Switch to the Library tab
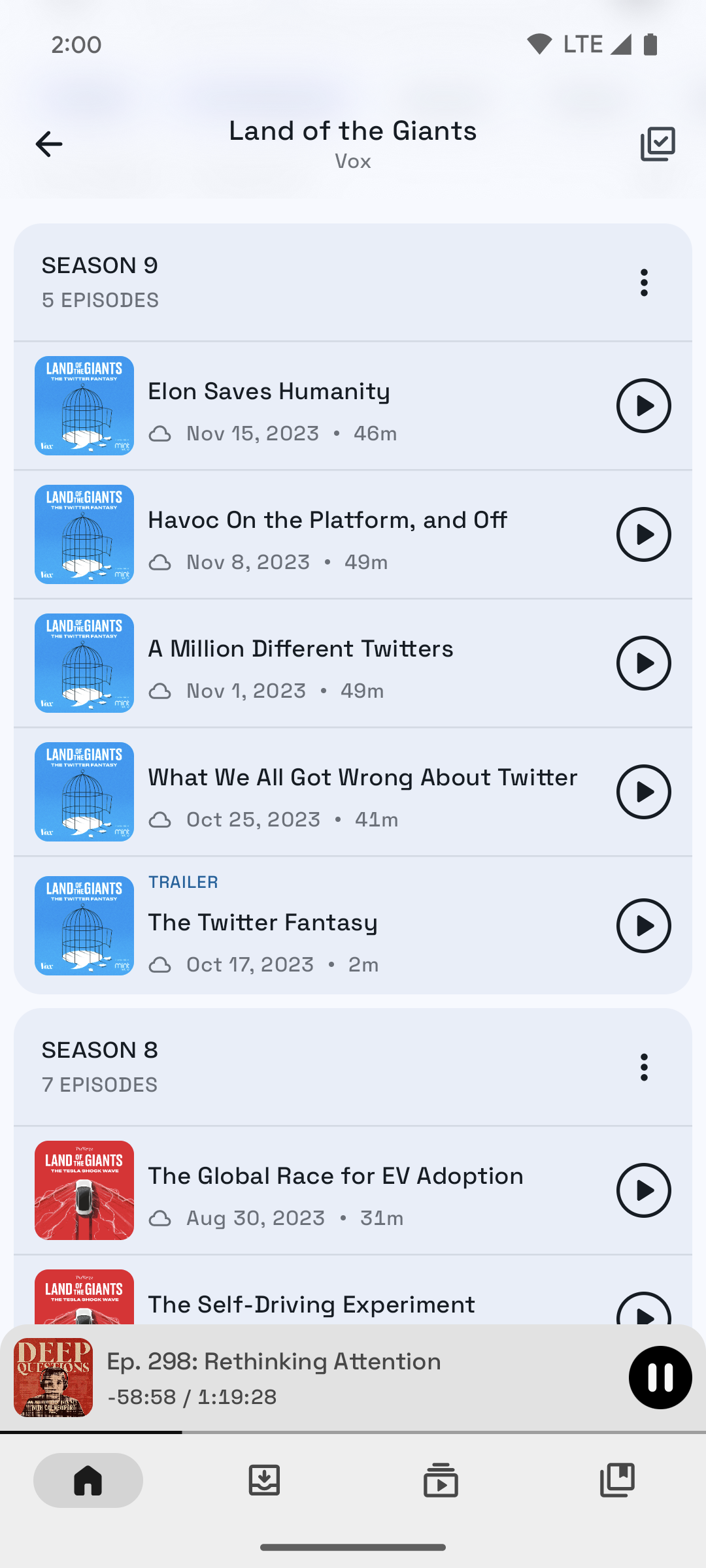 point(618,1480)
